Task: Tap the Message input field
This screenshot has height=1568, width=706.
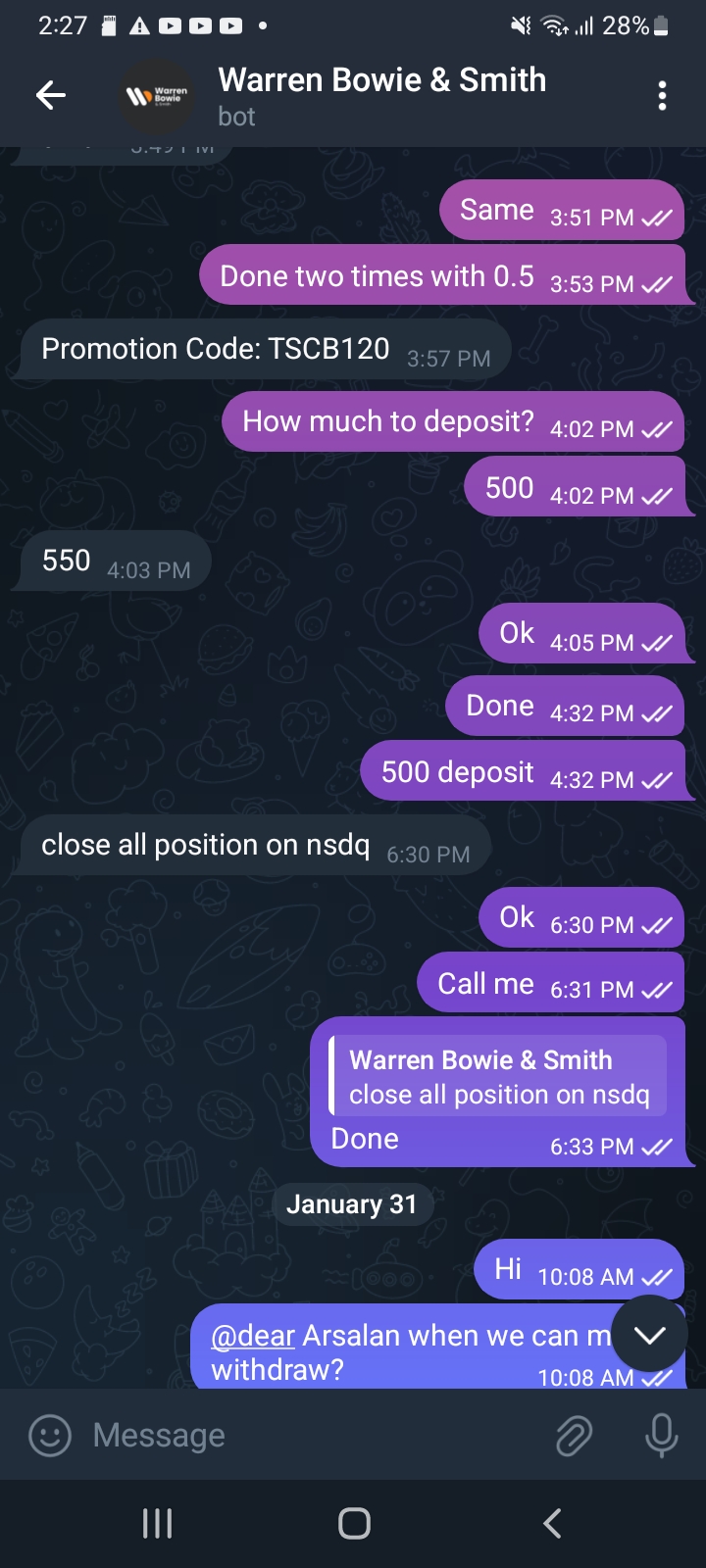Action: (x=314, y=1436)
